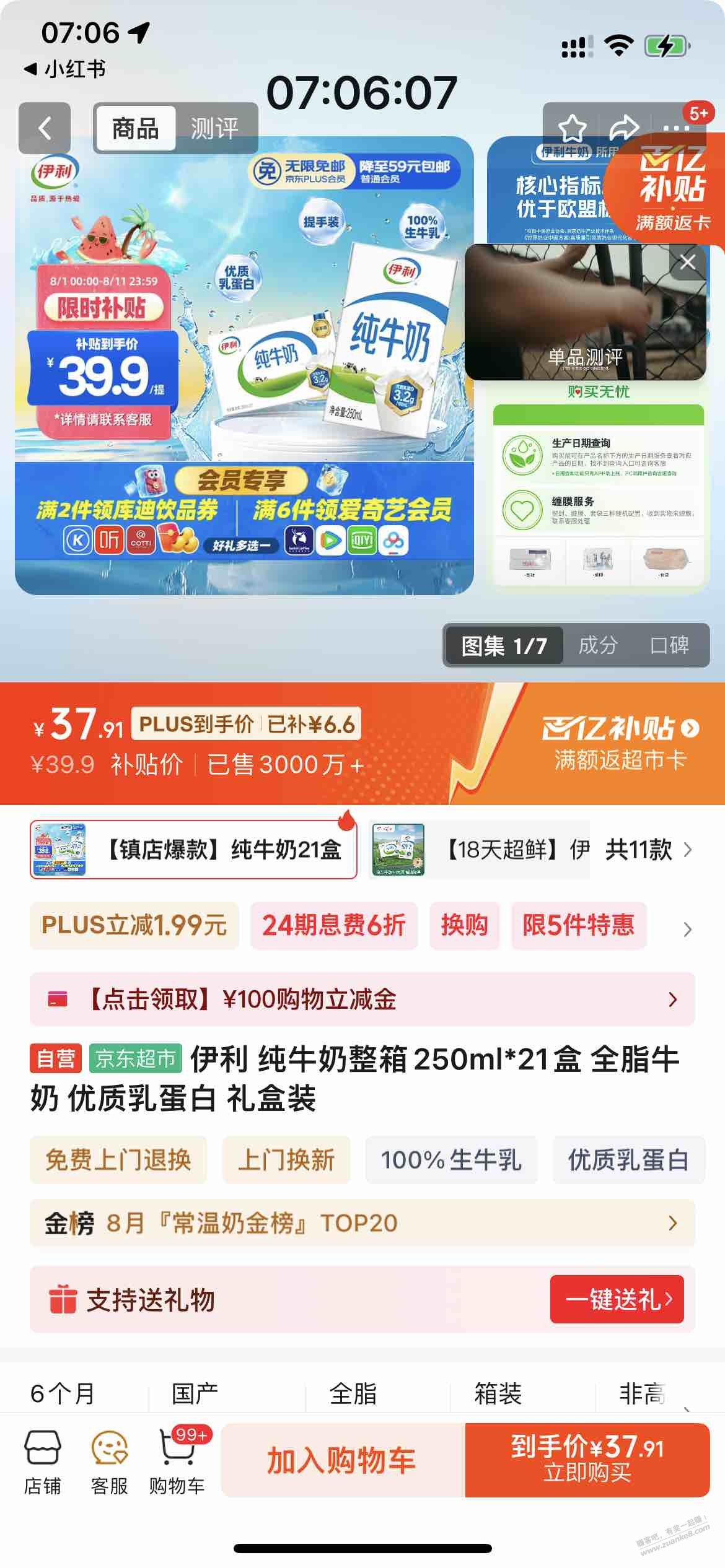Contact 客服 customer service

pos(109,1461)
